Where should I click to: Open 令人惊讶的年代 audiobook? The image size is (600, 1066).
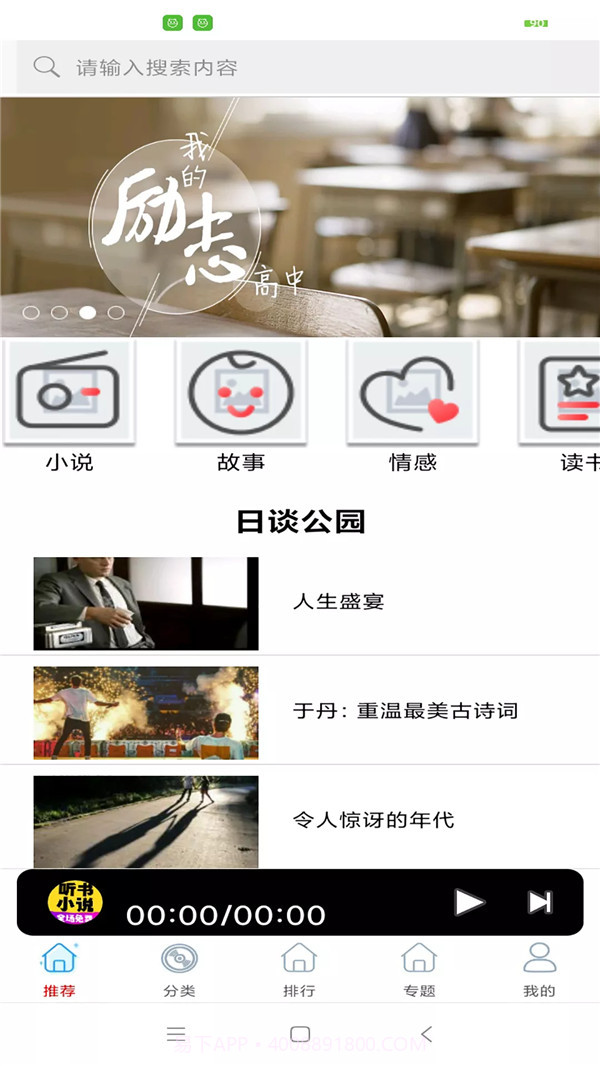click(300, 819)
